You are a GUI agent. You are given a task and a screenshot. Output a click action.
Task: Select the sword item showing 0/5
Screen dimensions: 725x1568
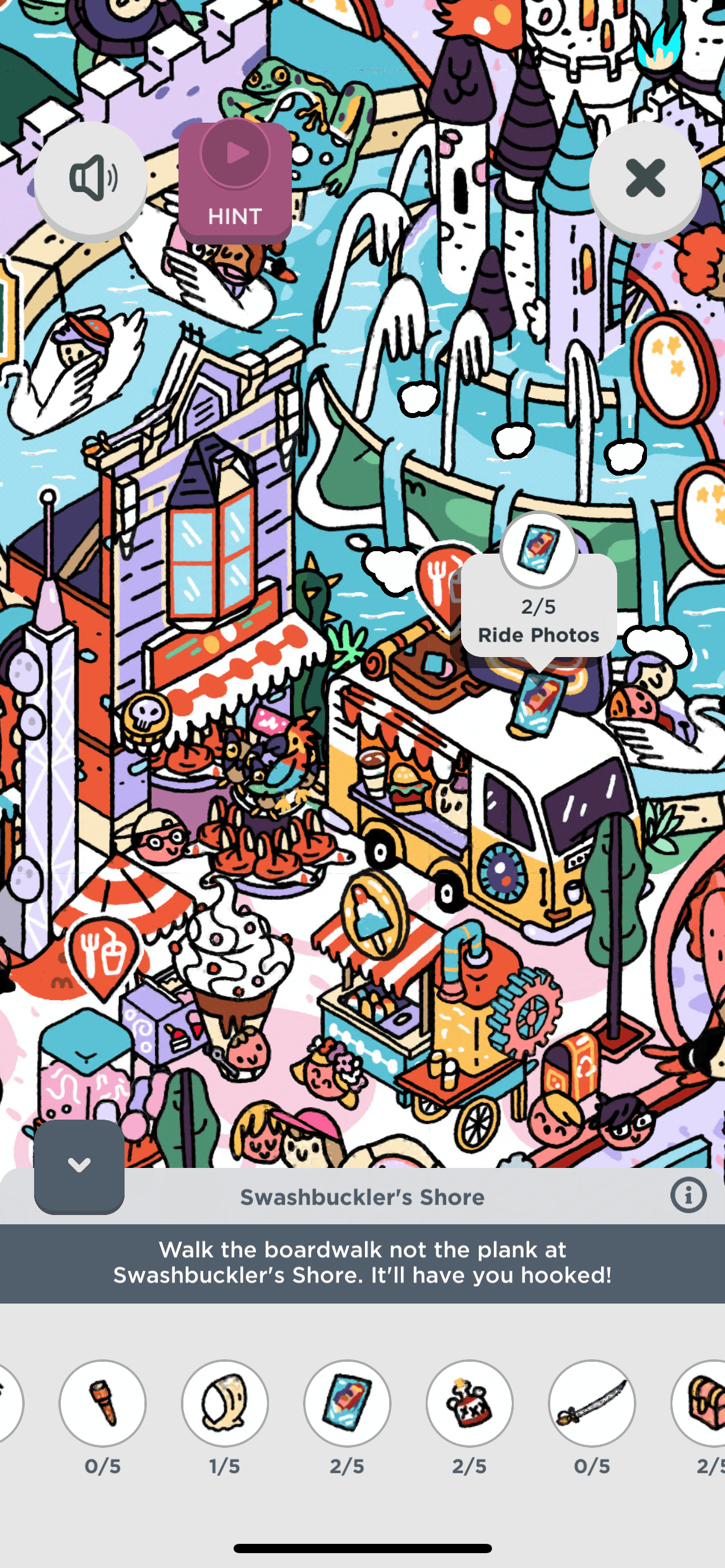coord(591,1403)
